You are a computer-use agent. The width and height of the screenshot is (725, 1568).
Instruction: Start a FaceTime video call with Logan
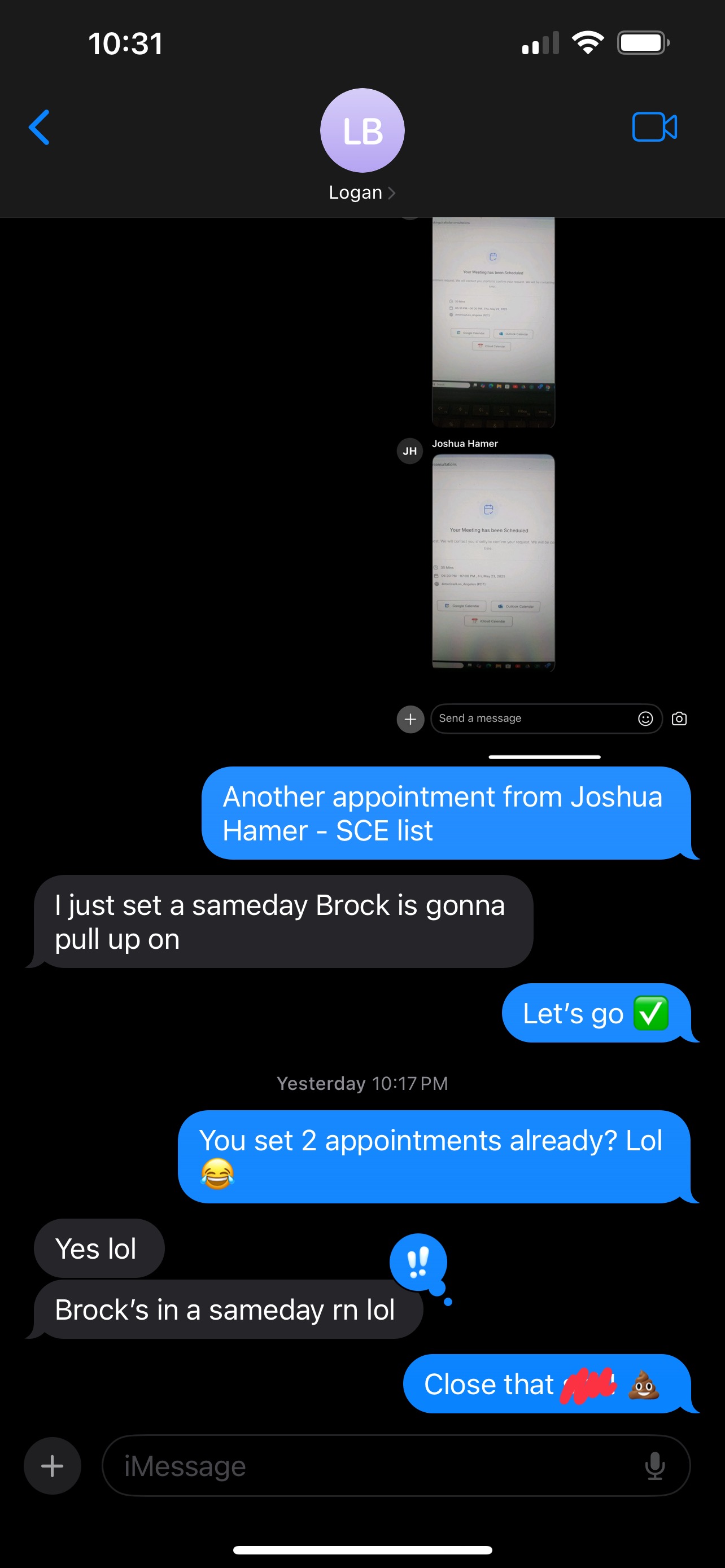tap(654, 127)
